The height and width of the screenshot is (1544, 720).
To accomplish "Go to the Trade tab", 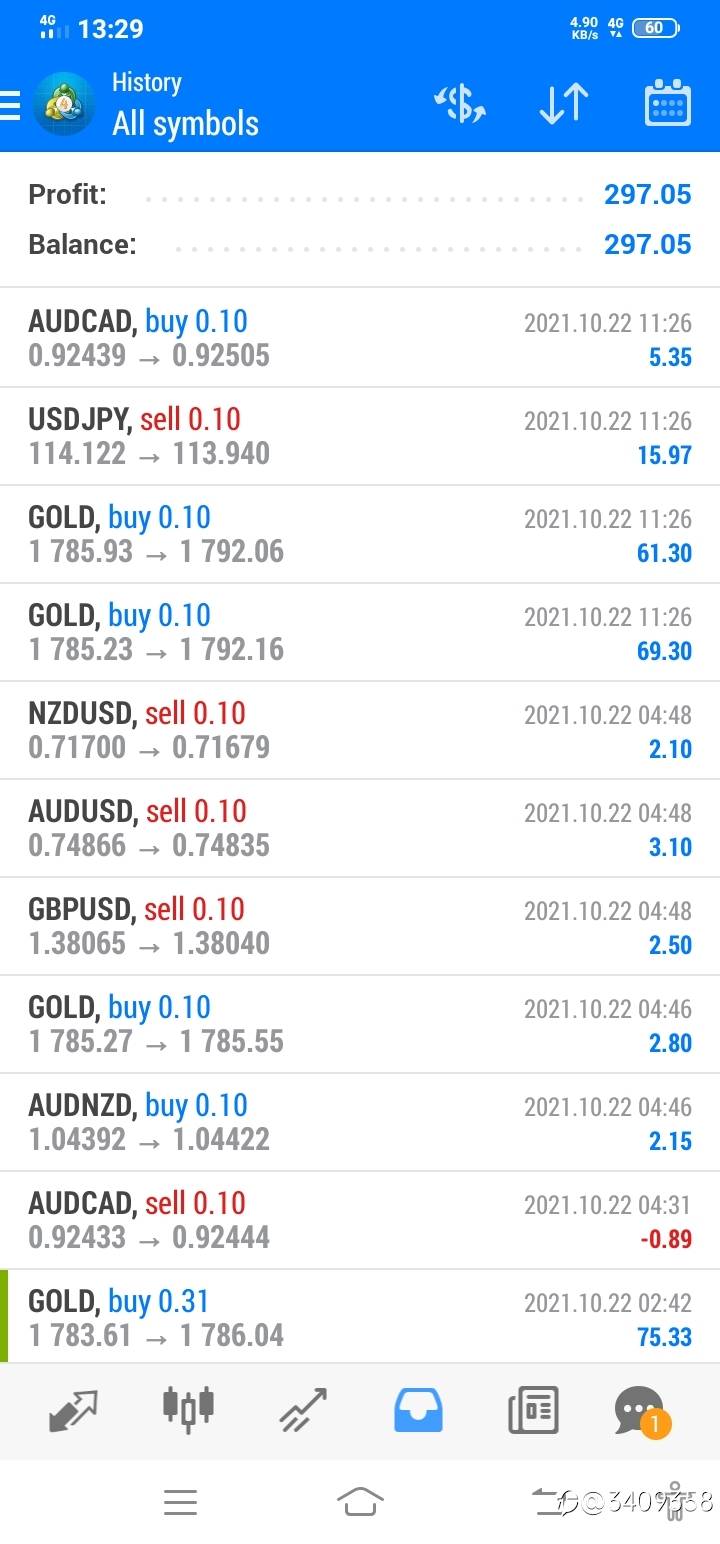I will tap(303, 1410).
